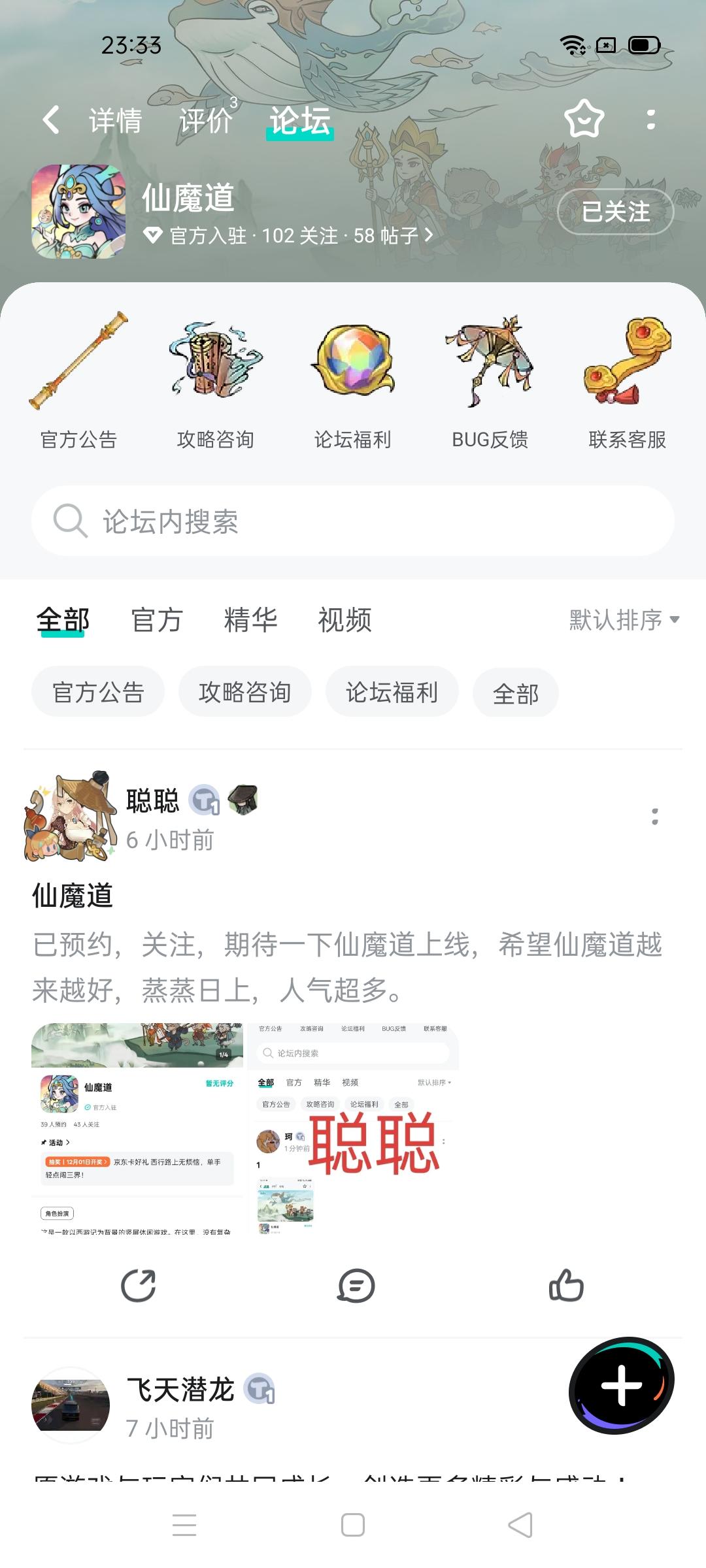Share 聪聪's post using the share icon

click(x=139, y=1285)
